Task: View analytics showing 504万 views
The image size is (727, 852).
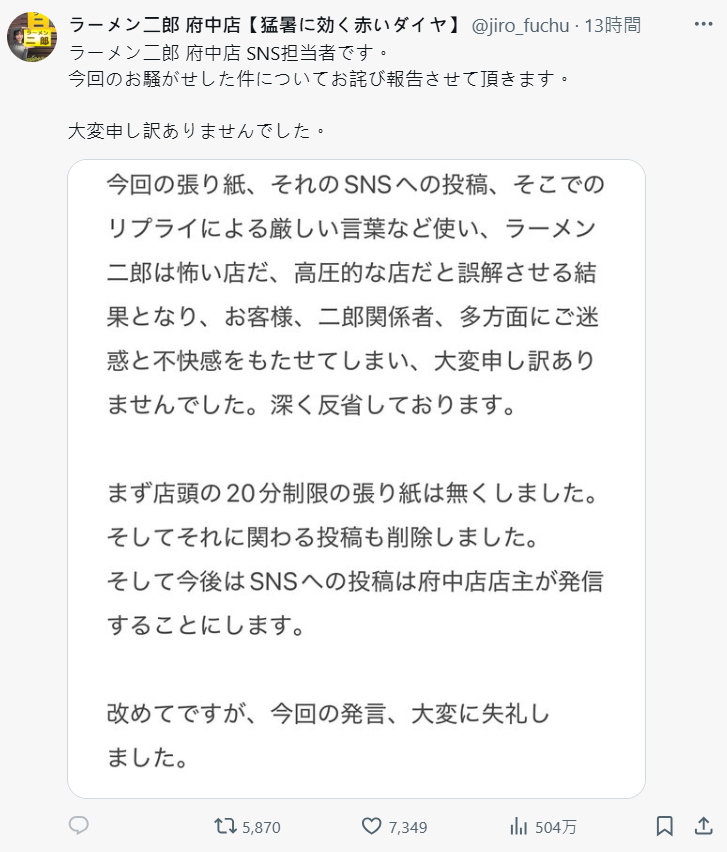Action: pos(519,826)
